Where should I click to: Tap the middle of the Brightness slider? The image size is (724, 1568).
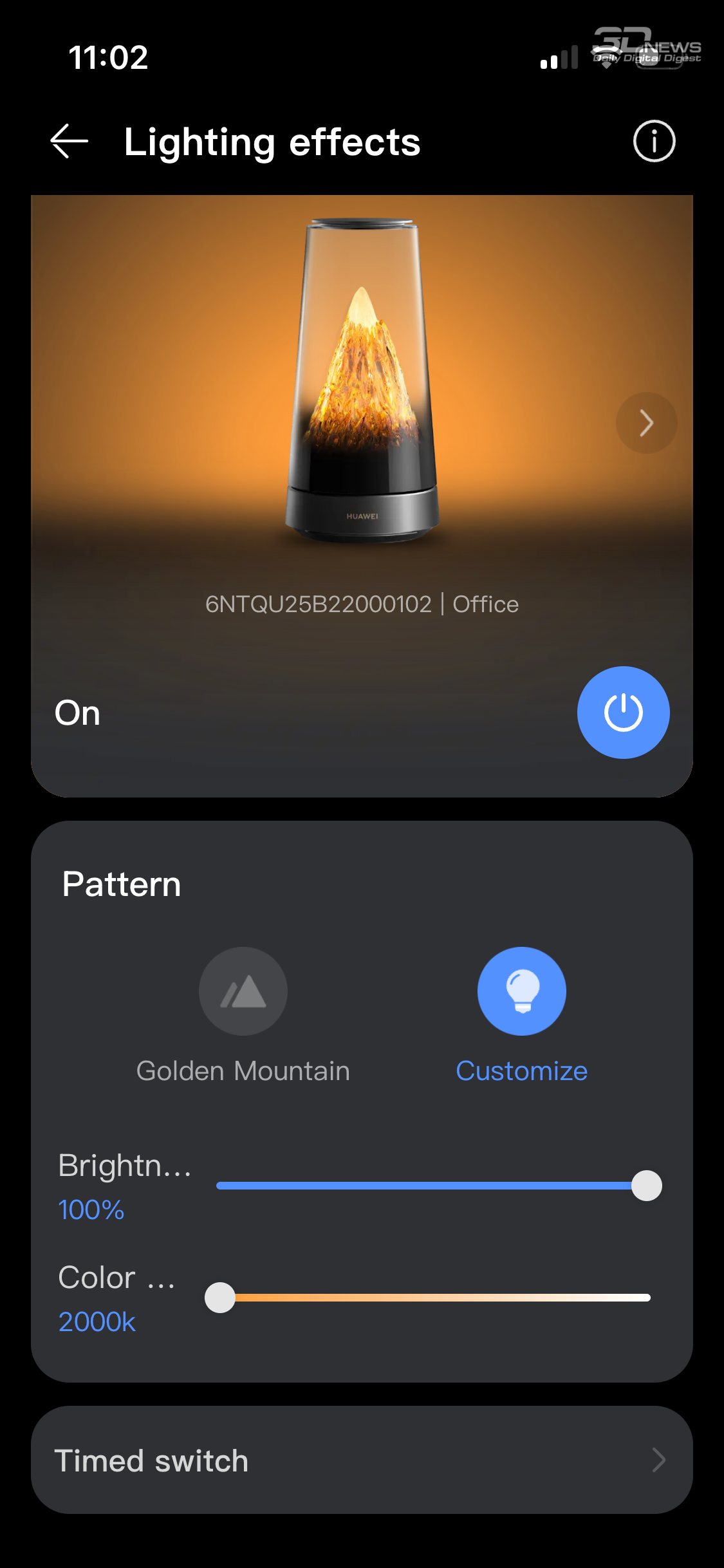[x=432, y=1186]
